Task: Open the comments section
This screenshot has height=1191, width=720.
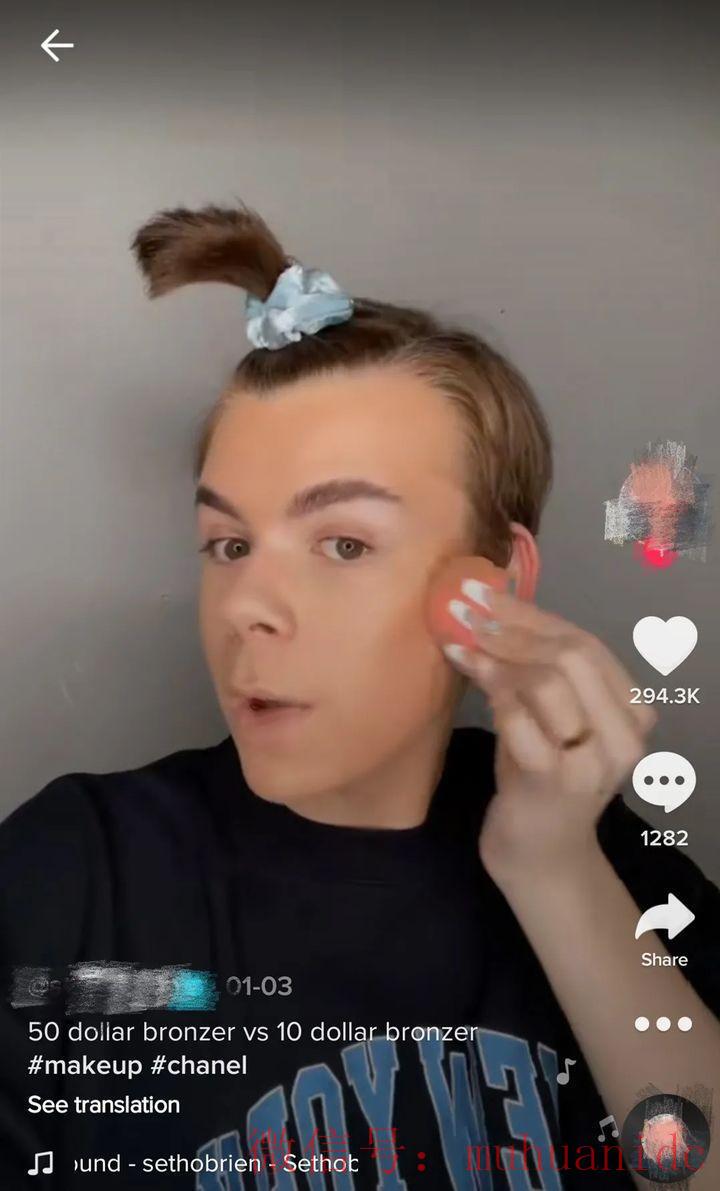Action: coord(664,782)
